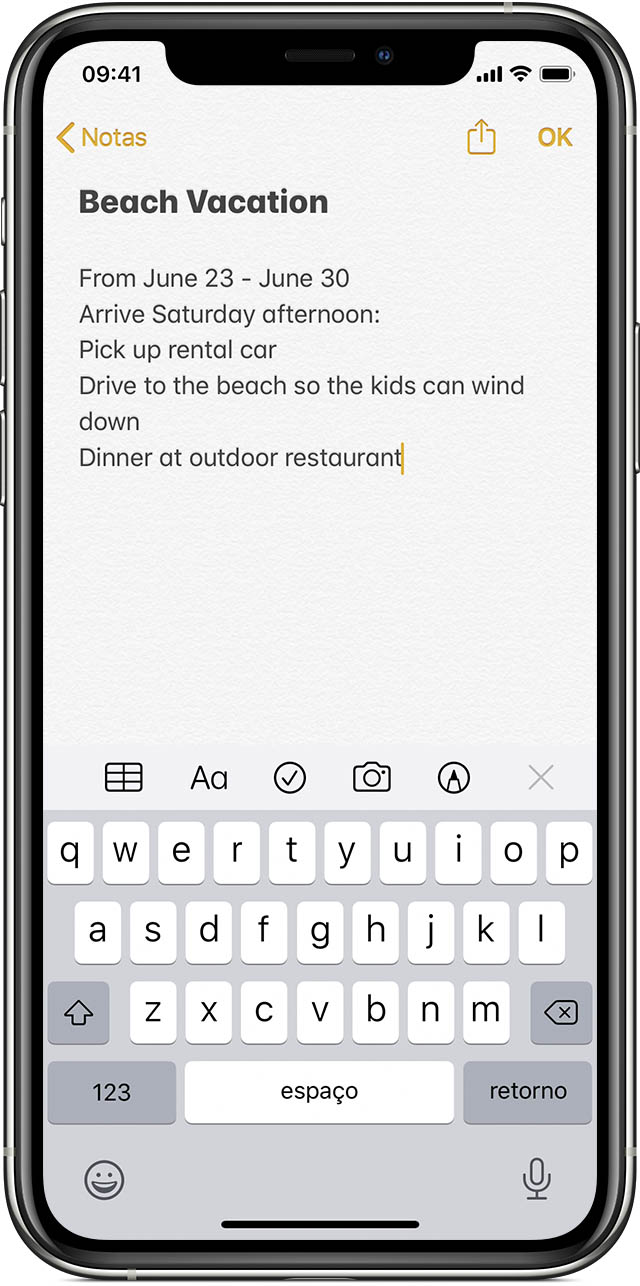Tap the backspace key
Screen dimensions: 640x1286
pyautogui.click(x=561, y=1012)
